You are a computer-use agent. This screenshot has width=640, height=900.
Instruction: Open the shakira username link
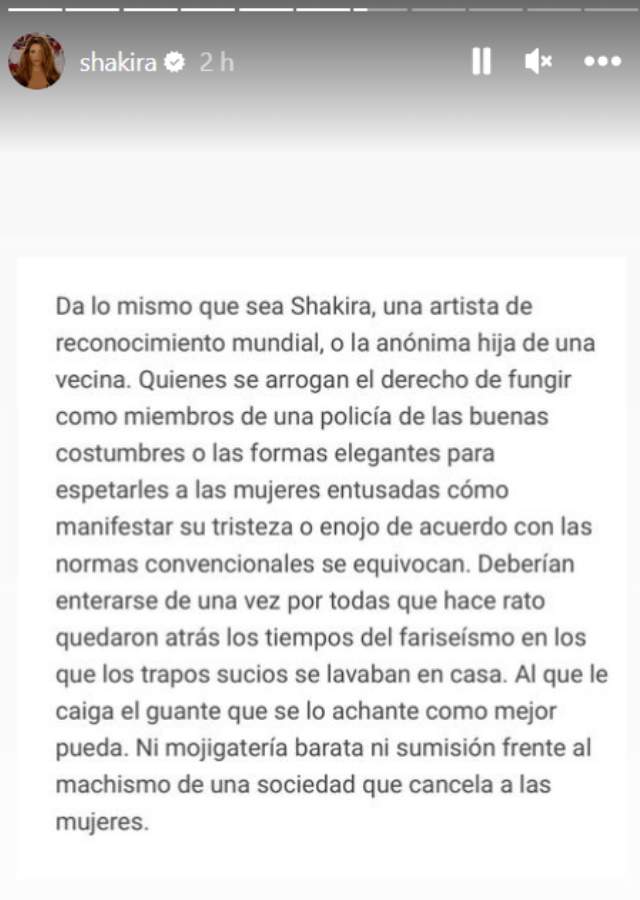(118, 62)
